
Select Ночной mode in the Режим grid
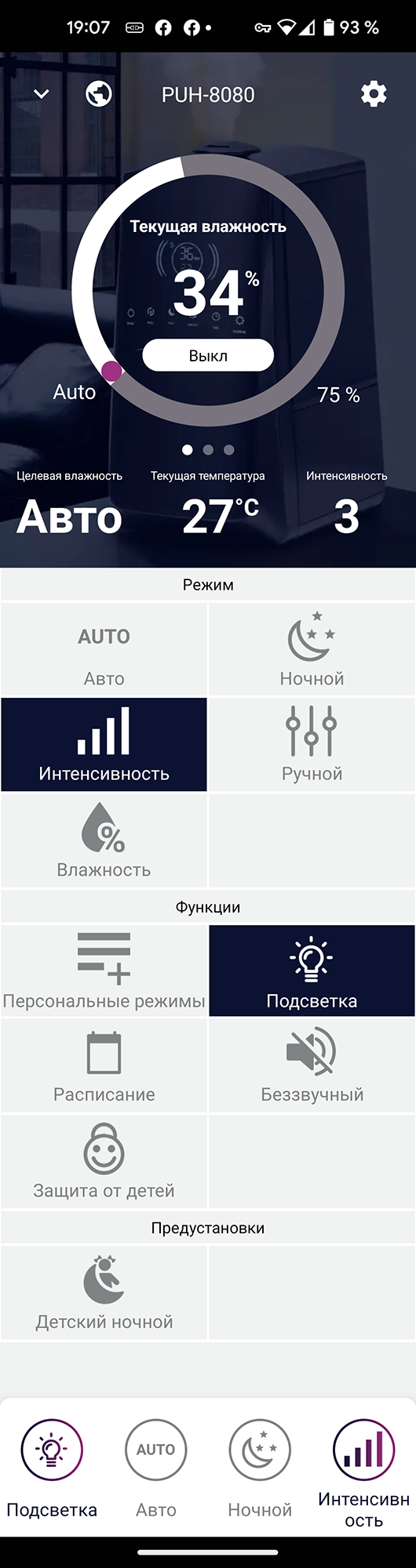click(312, 649)
